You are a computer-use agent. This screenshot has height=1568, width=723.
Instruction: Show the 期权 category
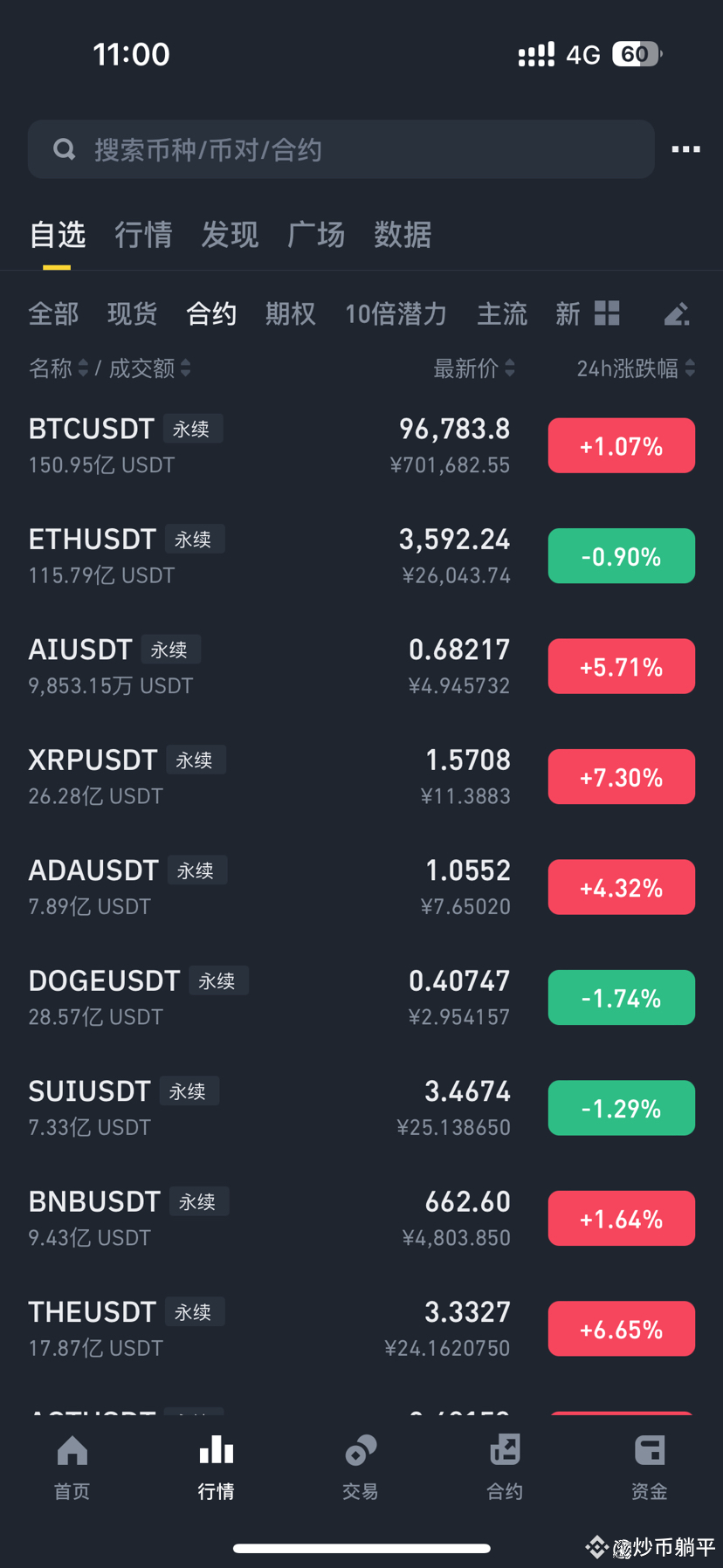(290, 313)
